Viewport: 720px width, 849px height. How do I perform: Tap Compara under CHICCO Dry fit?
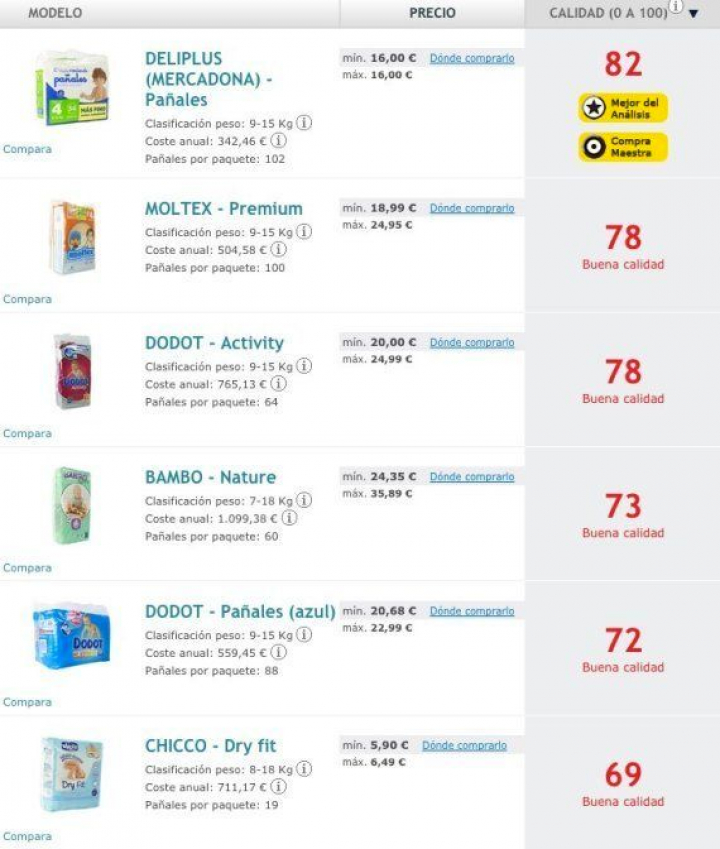(x=27, y=836)
